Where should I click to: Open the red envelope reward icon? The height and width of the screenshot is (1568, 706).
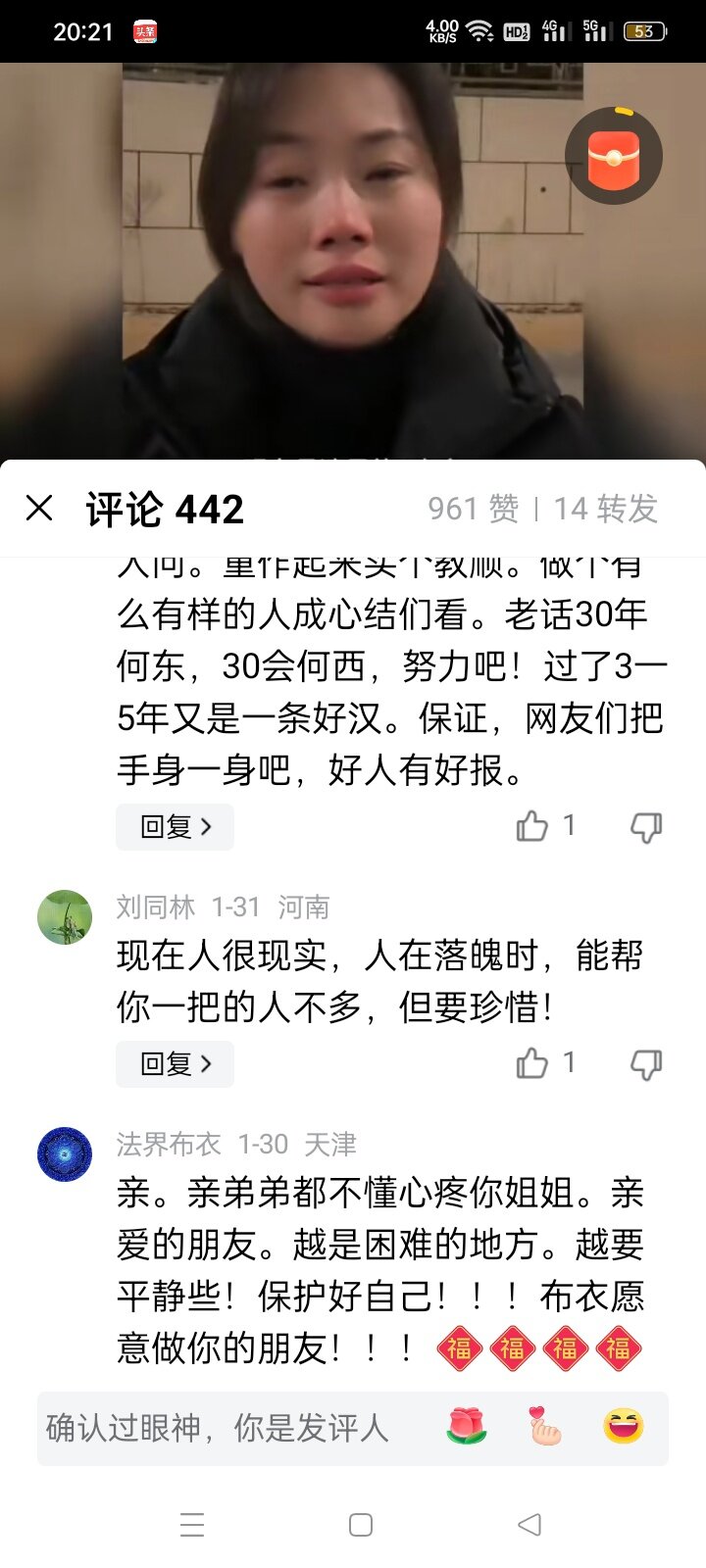[614, 157]
